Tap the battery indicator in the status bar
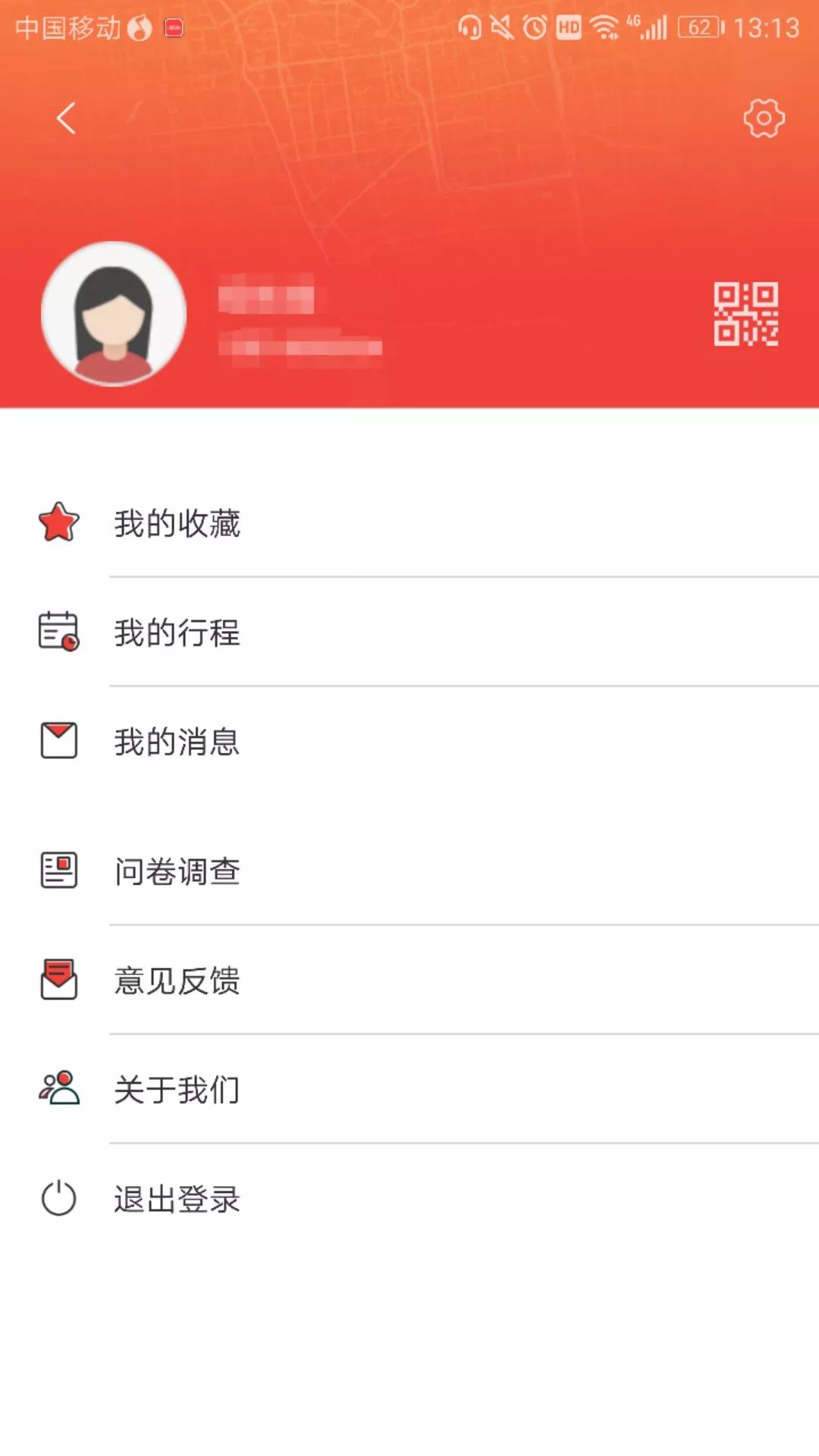819x1456 pixels. (x=698, y=27)
